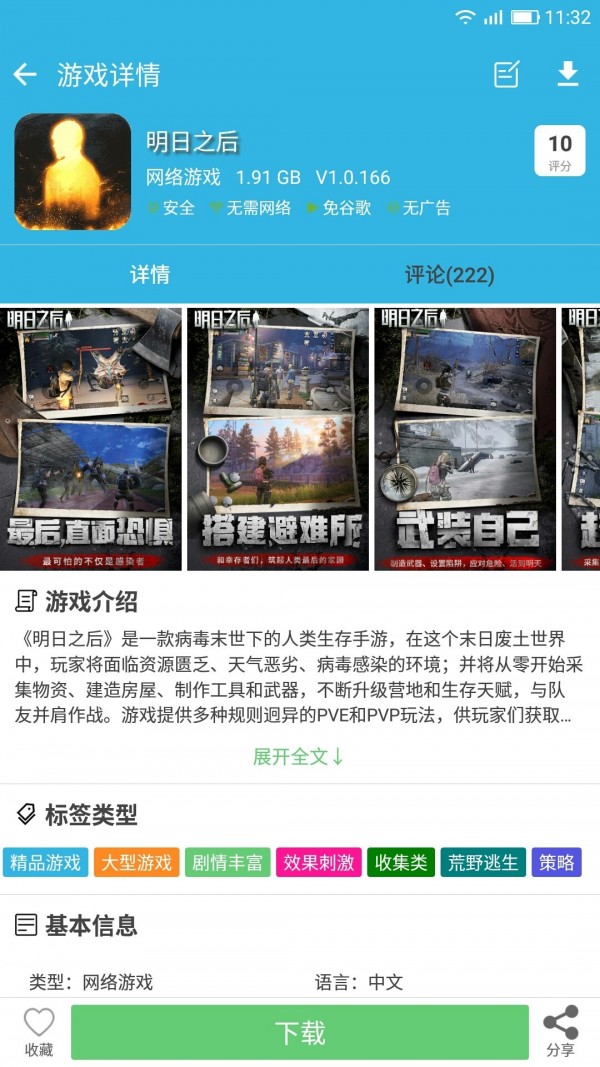Screen dimensions: 600x1067
Task: Open the downloads manager icon
Action: pyautogui.click(x=567, y=75)
